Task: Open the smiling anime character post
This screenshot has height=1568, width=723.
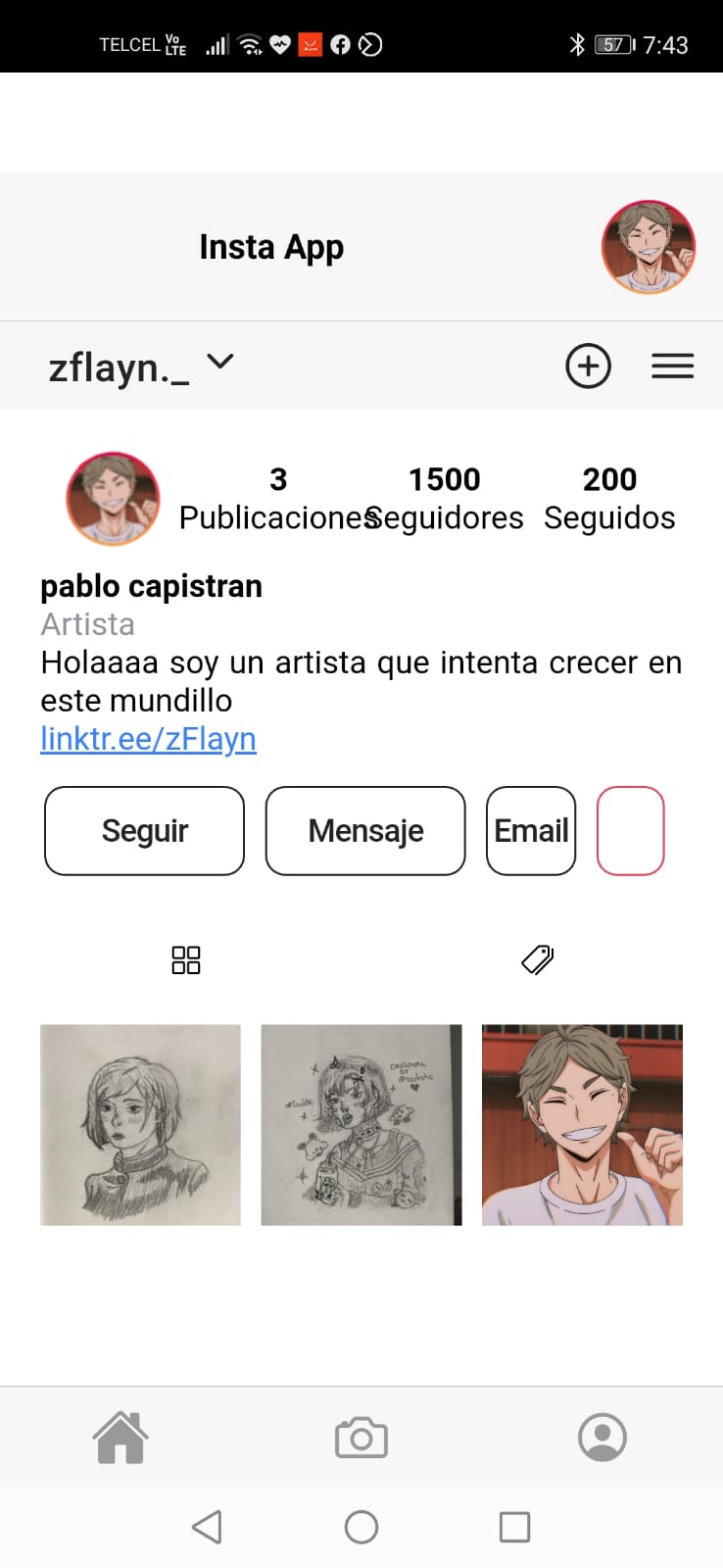Action: point(582,1125)
